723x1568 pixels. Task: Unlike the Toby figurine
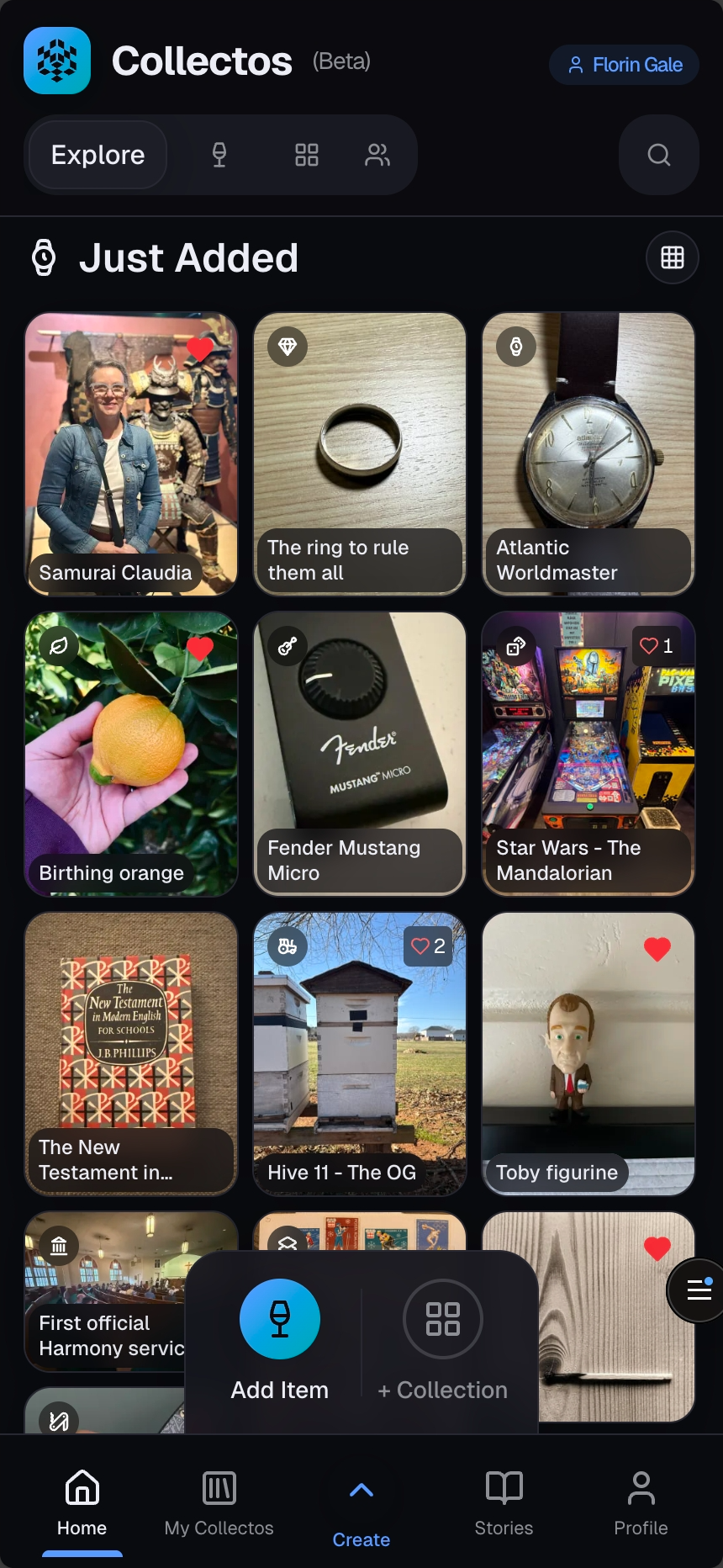tap(657, 949)
